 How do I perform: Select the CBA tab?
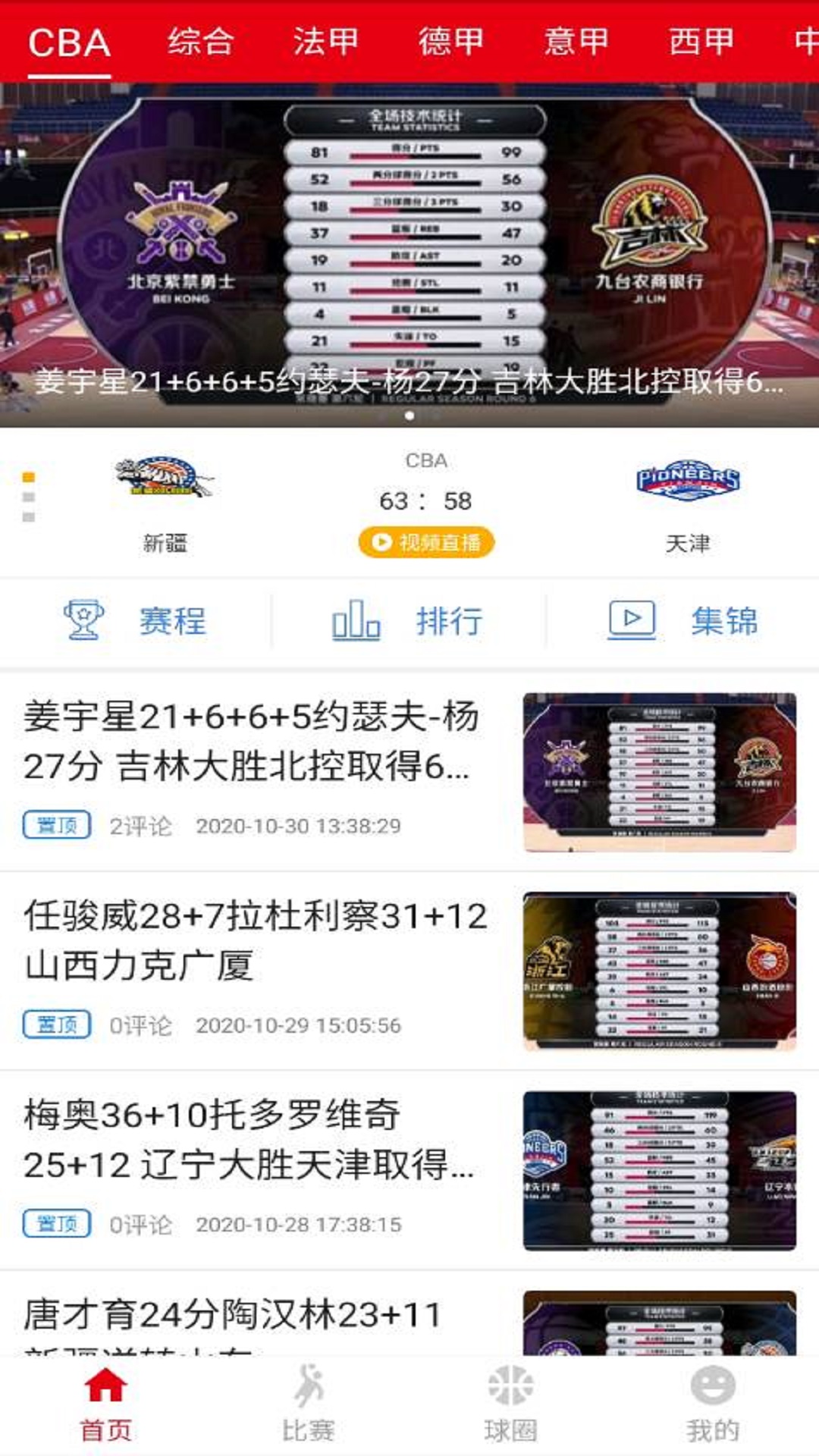tap(69, 43)
